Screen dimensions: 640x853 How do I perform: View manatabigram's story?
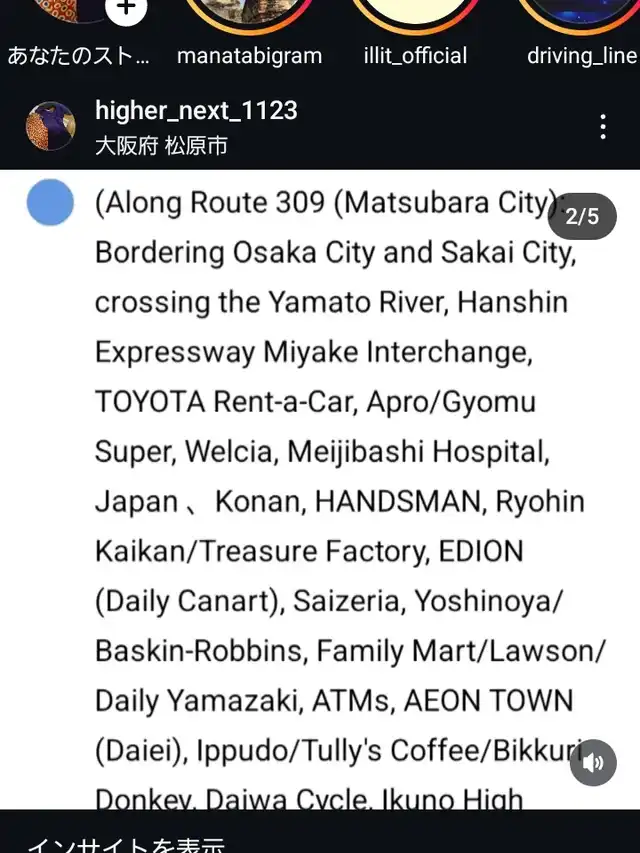[249, 12]
